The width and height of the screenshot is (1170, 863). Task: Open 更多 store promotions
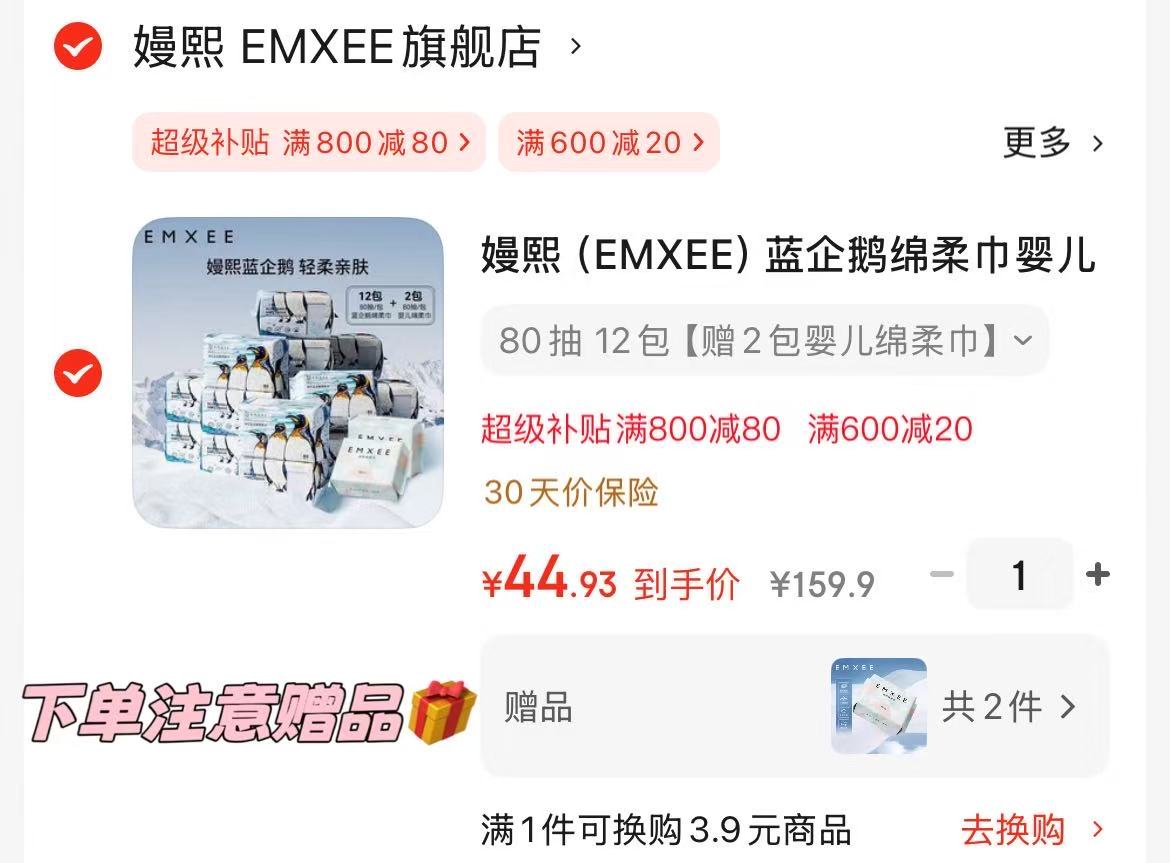[x=1053, y=143]
